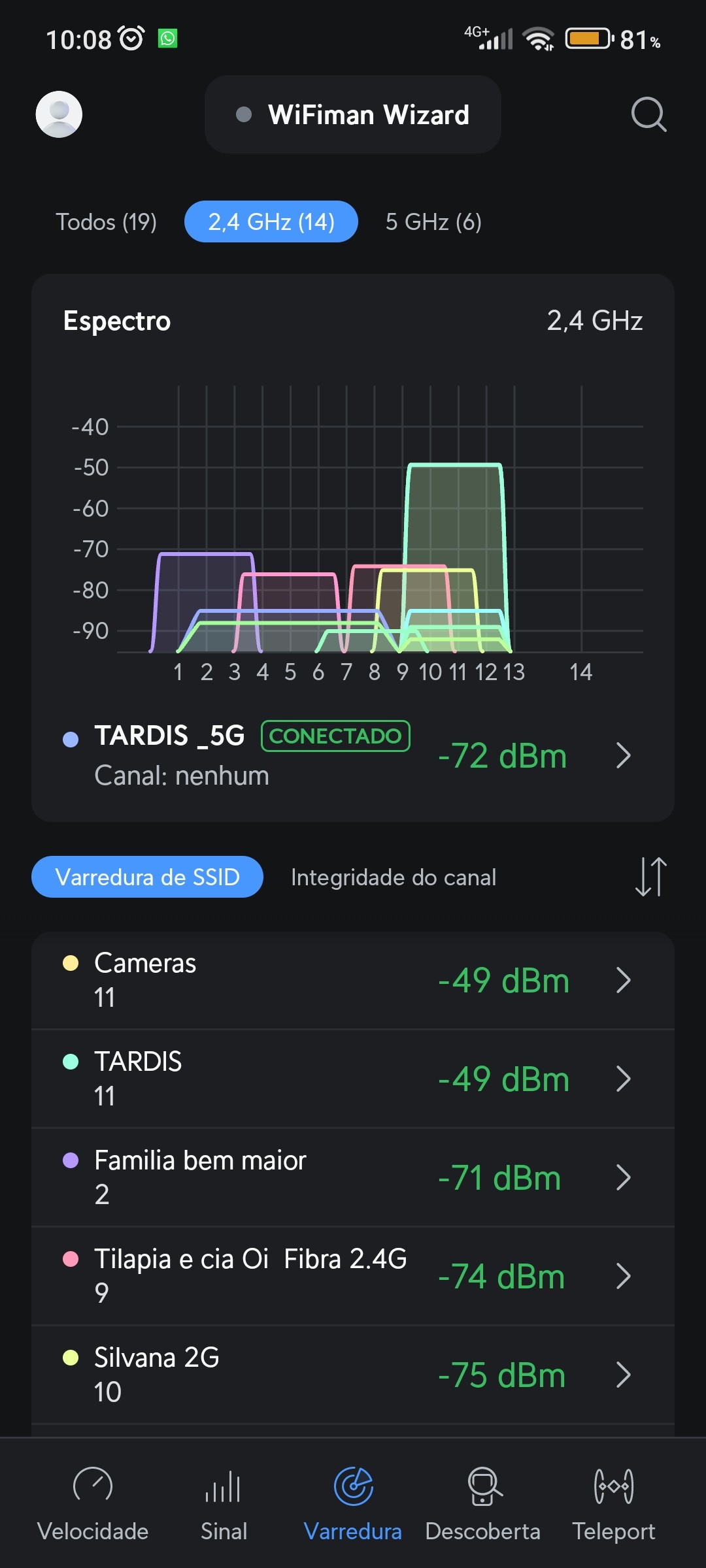Open connected TARDIS _5G network details
The width and height of the screenshot is (706, 1568).
coord(353,755)
